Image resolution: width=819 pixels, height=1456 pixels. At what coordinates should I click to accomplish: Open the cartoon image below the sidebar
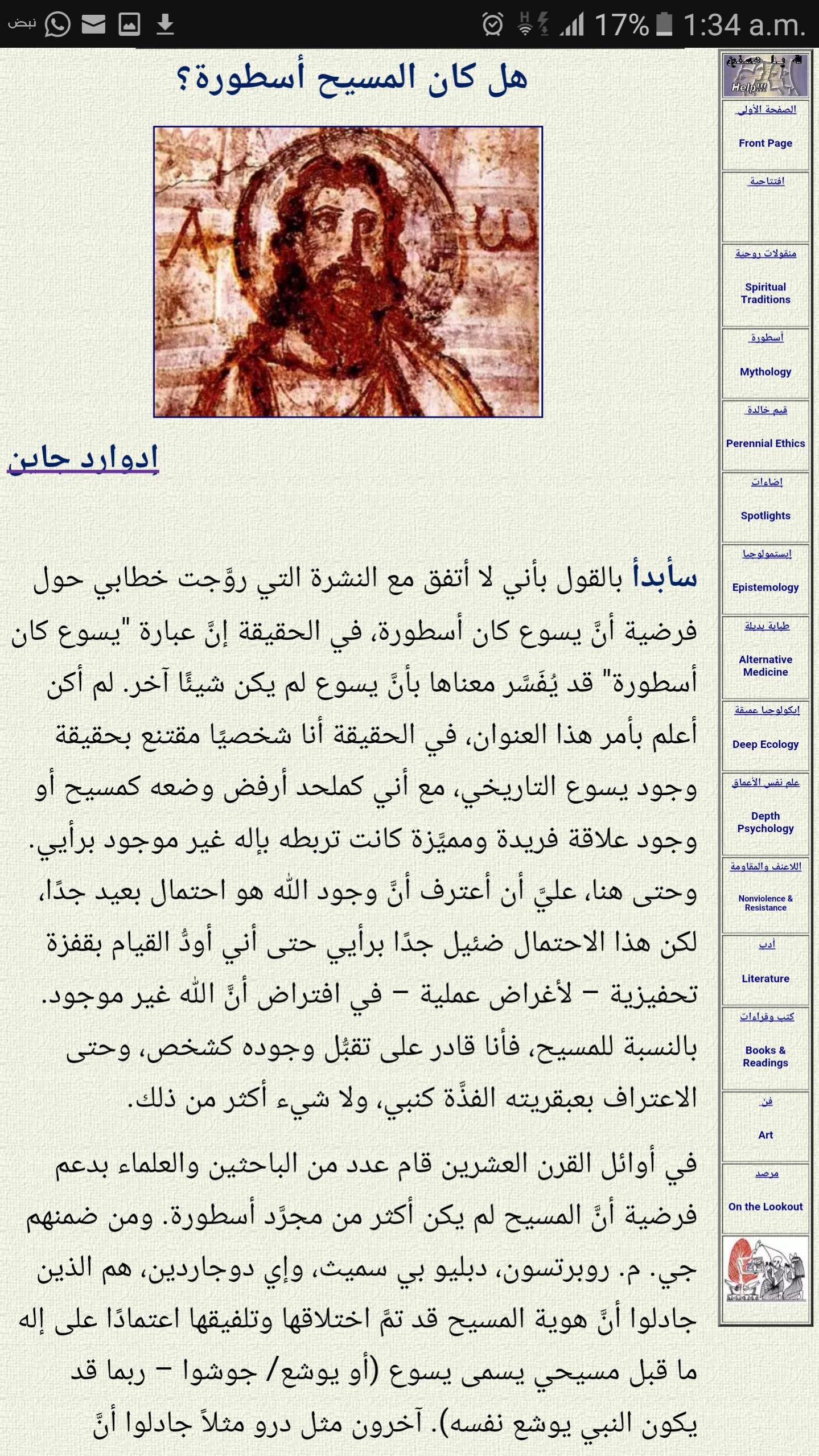765,1269
